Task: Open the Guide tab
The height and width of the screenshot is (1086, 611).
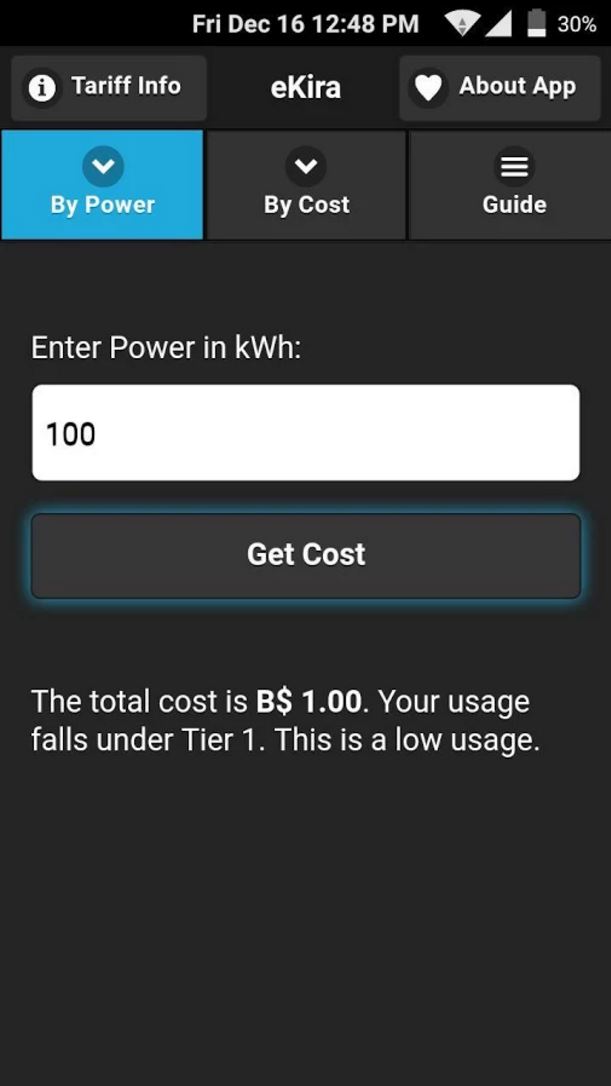Action: [511, 185]
